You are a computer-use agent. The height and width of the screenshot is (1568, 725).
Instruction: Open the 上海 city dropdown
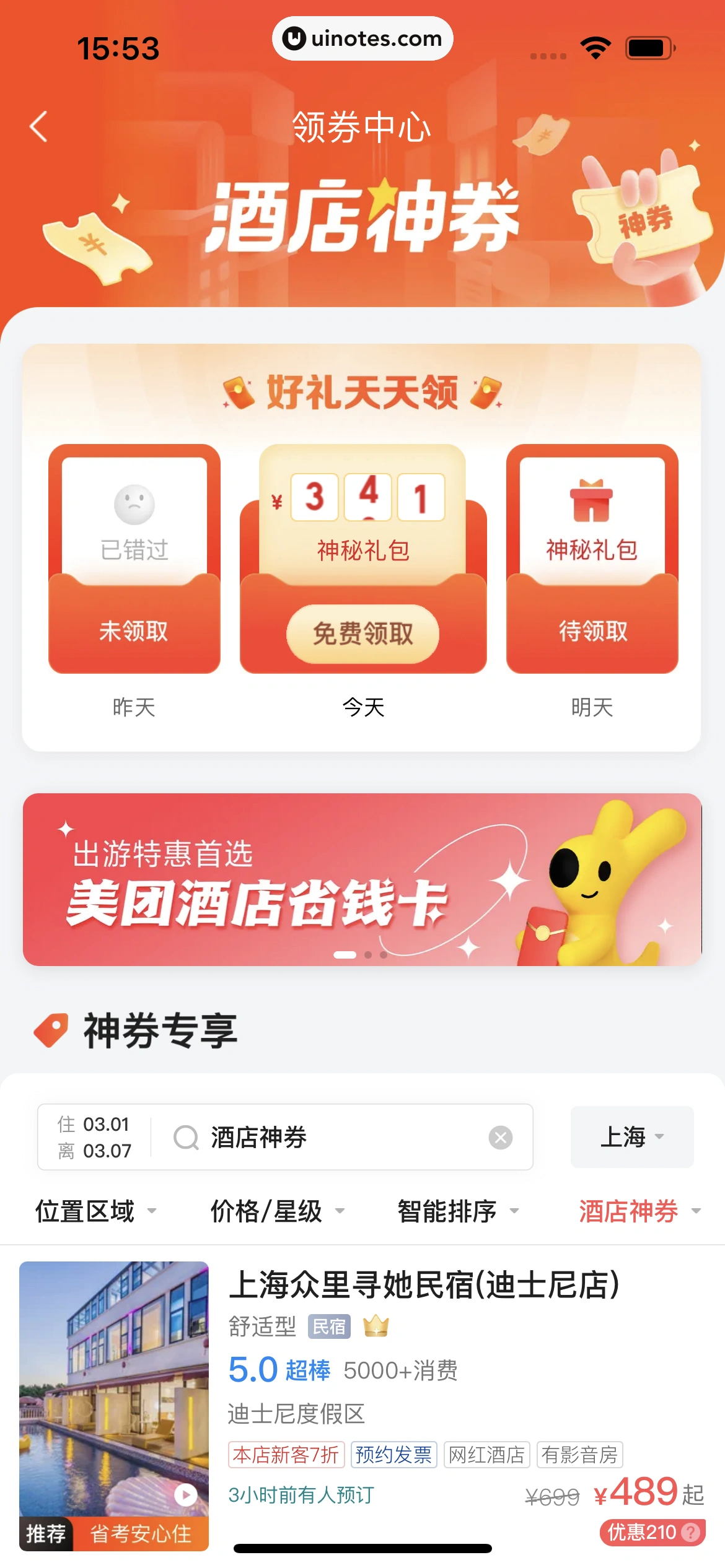click(x=631, y=1137)
